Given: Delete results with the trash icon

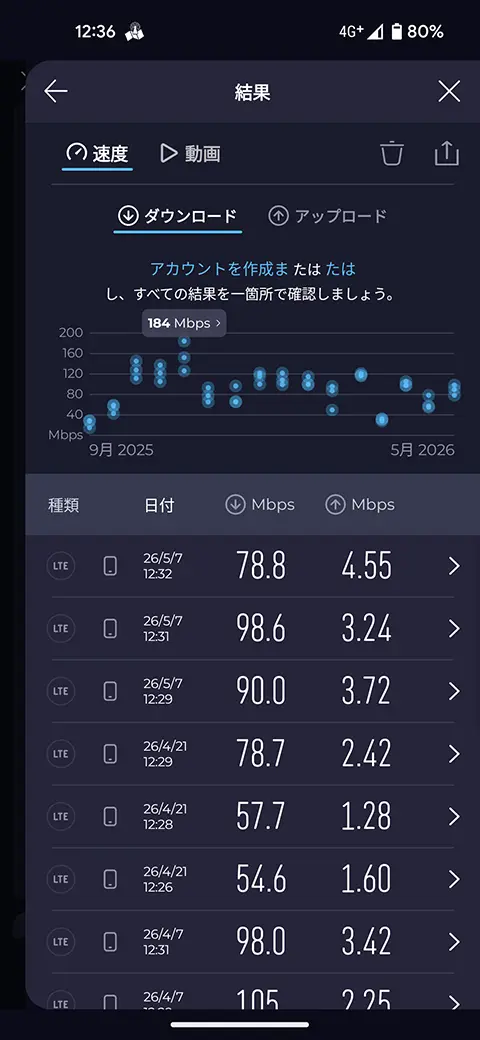Looking at the screenshot, I should (392, 153).
